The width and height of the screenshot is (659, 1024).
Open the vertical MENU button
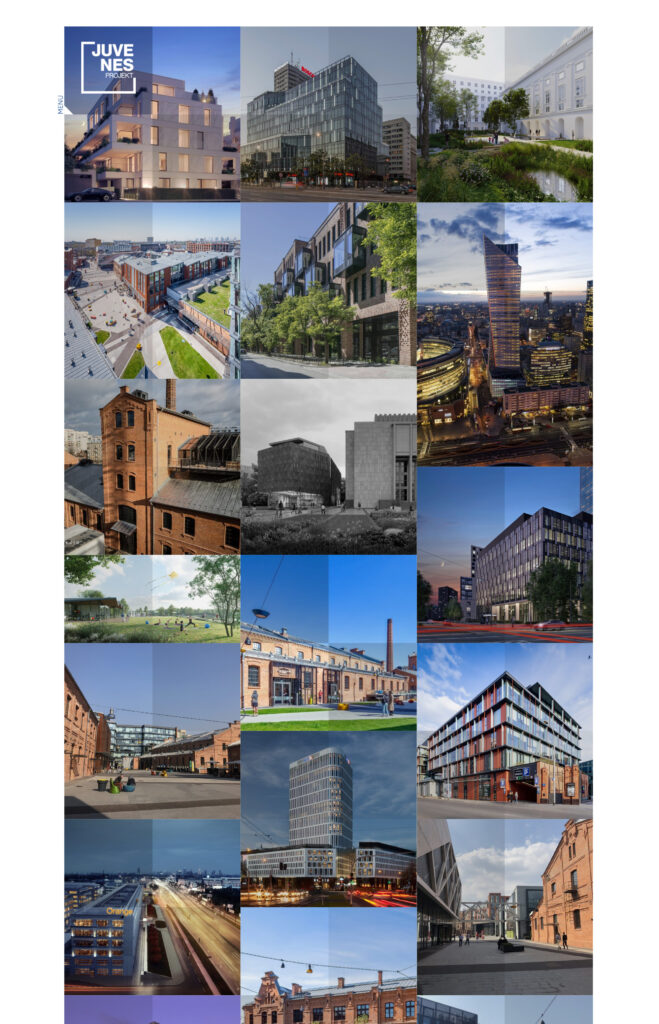click(x=61, y=104)
